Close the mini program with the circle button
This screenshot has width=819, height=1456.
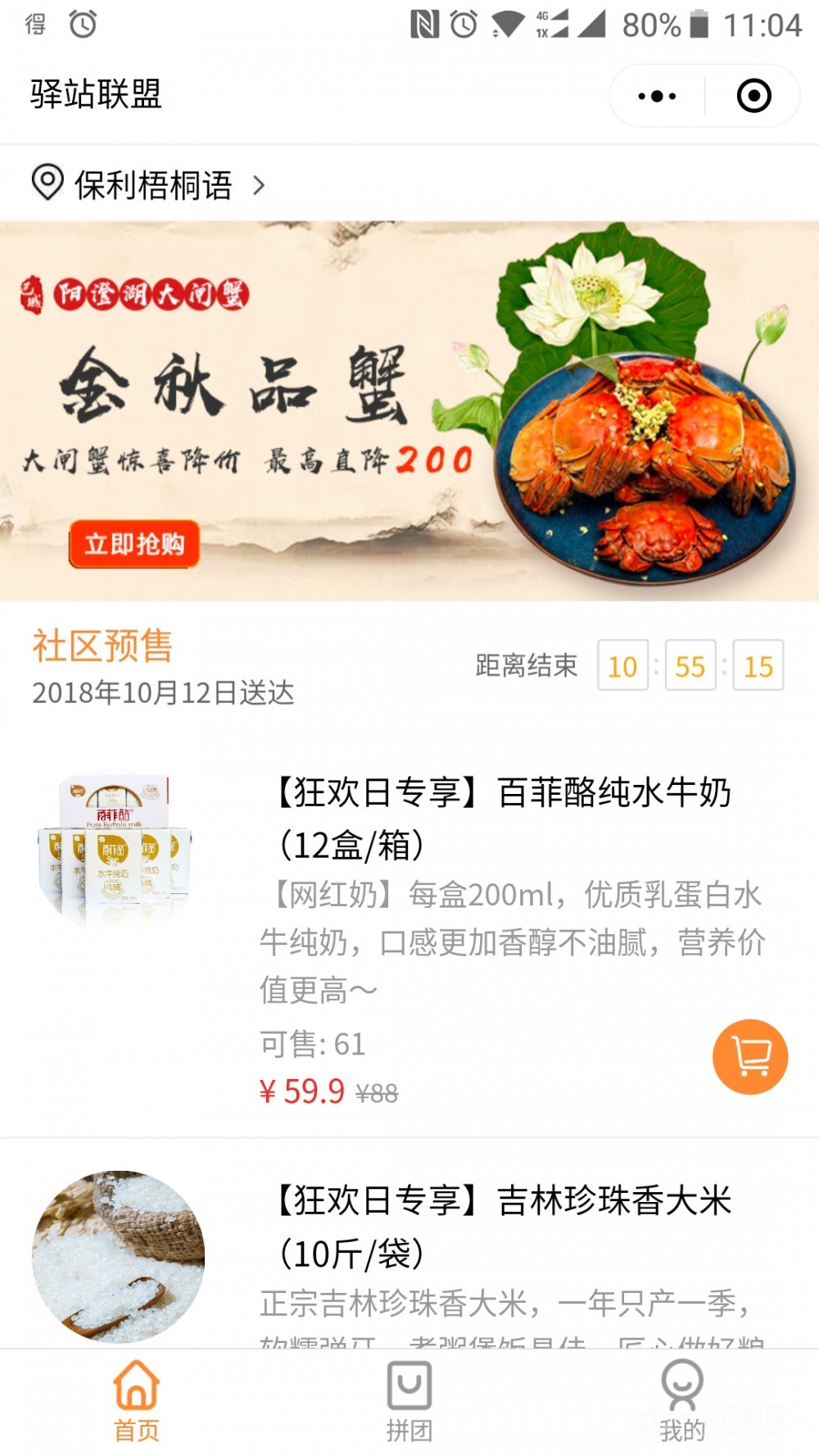point(753,96)
